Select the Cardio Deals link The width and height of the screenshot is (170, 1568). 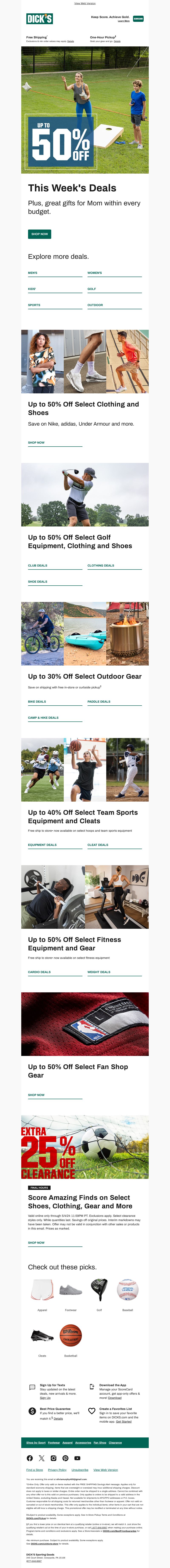pos(40,972)
